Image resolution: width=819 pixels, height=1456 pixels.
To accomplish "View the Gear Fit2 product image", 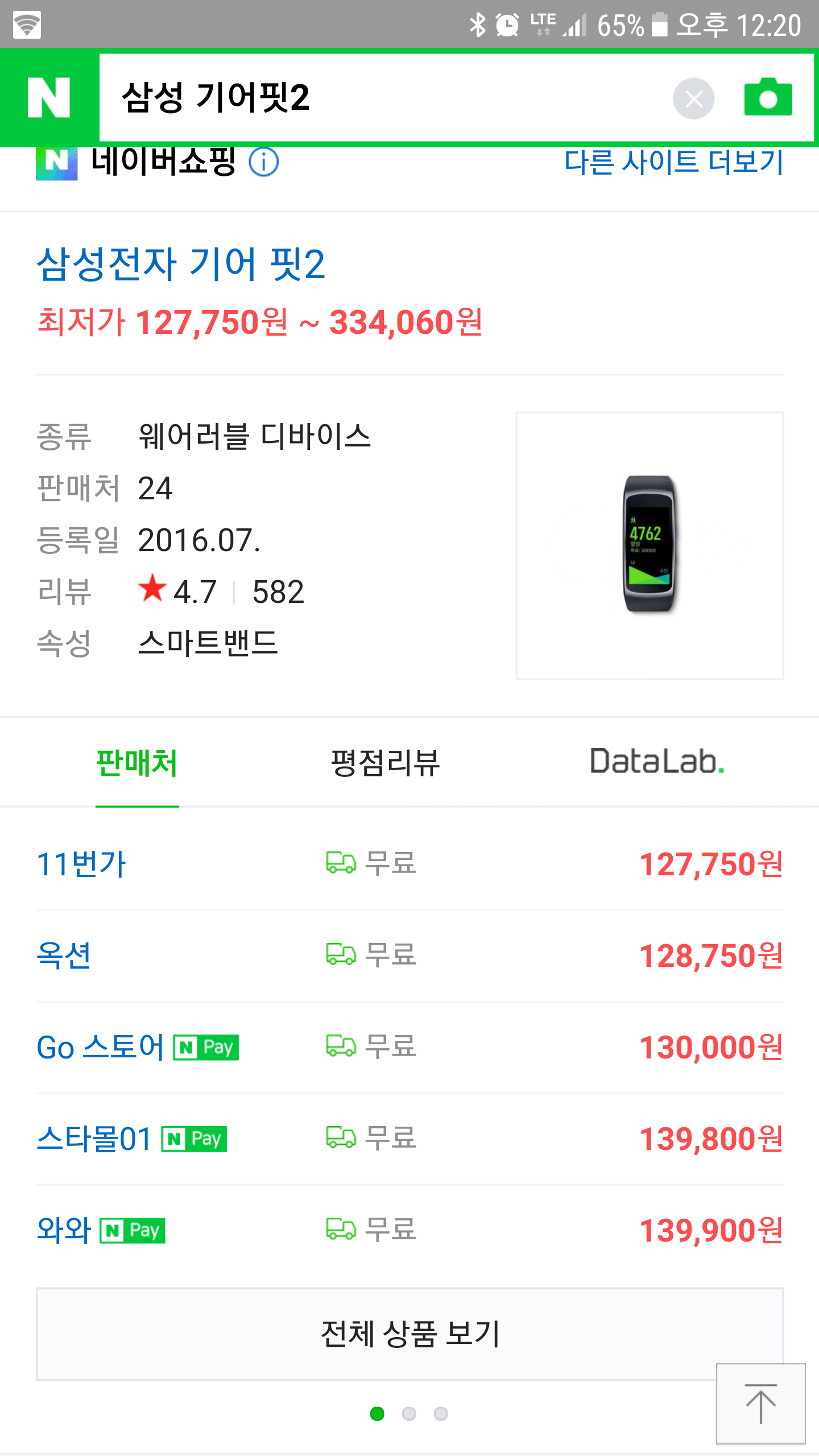I will (x=650, y=545).
